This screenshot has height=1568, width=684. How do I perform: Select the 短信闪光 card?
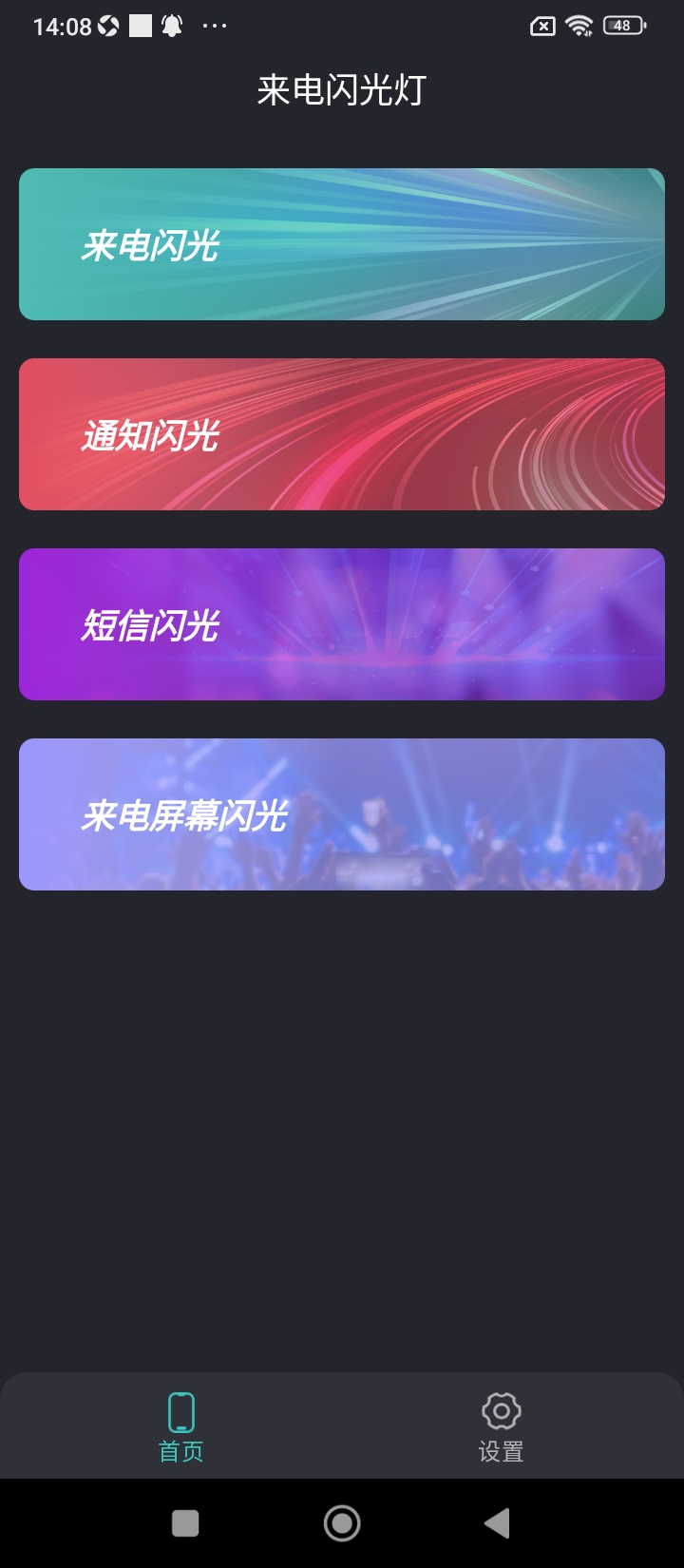click(342, 624)
